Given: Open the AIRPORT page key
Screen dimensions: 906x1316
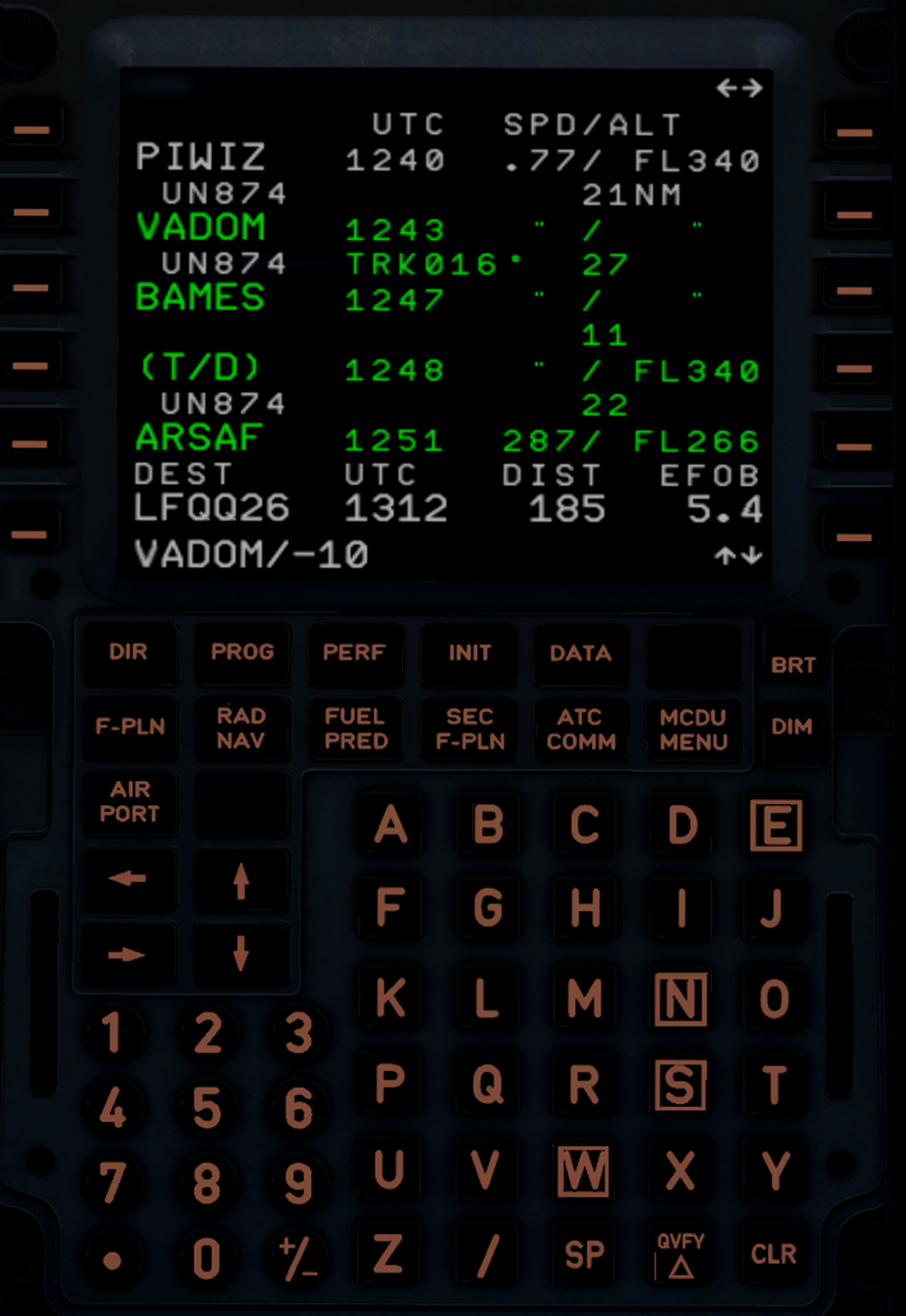Looking at the screenshot, I should tap(129, 802).
